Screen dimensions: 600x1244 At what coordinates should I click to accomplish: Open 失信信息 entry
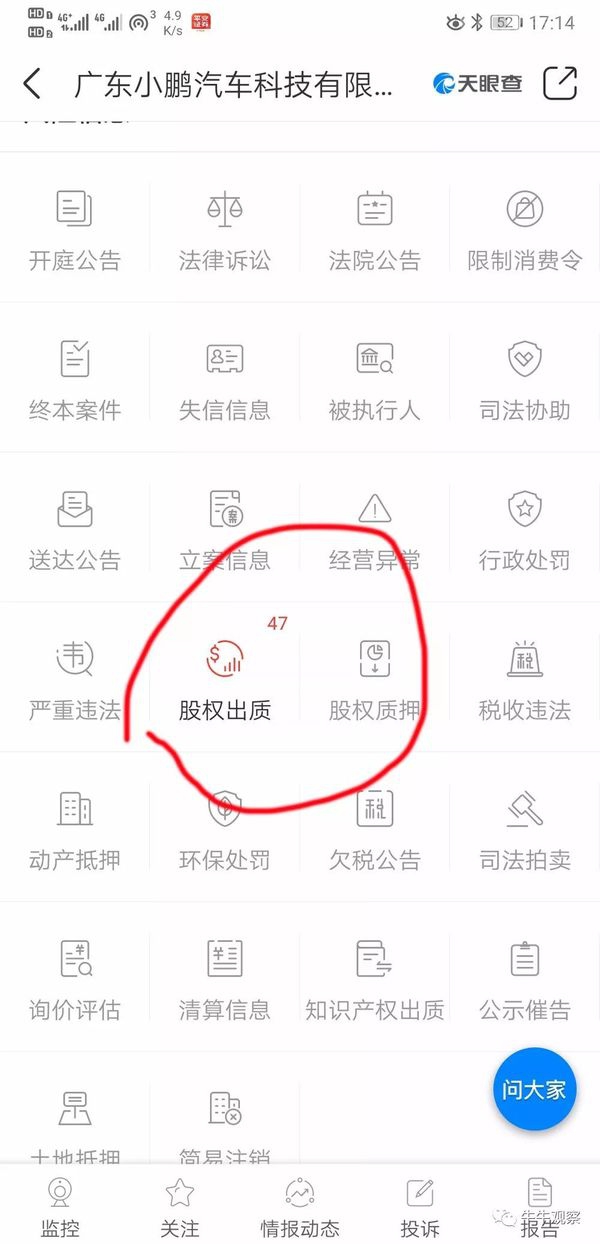(x=225, y=381)
